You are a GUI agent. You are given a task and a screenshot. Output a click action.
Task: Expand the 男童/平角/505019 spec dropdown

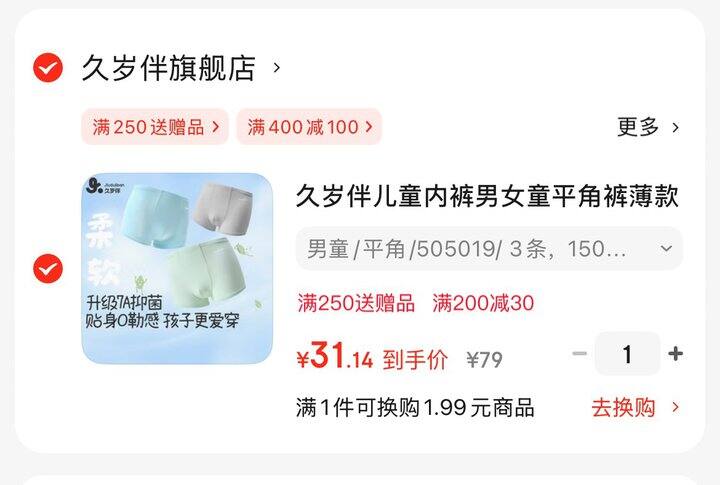pyautogui.click(x=488, y=249)
